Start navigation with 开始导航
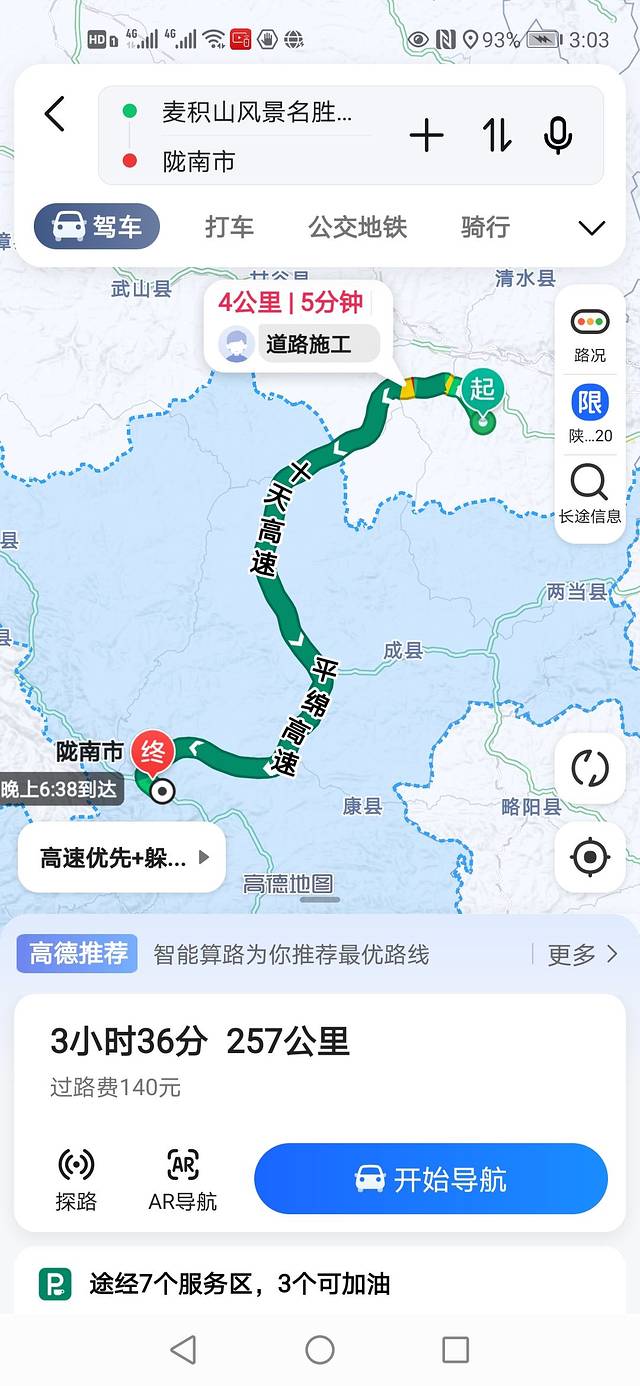Image resolution: width=640 pixels, height=1386 pixels. pos(431,1179)
